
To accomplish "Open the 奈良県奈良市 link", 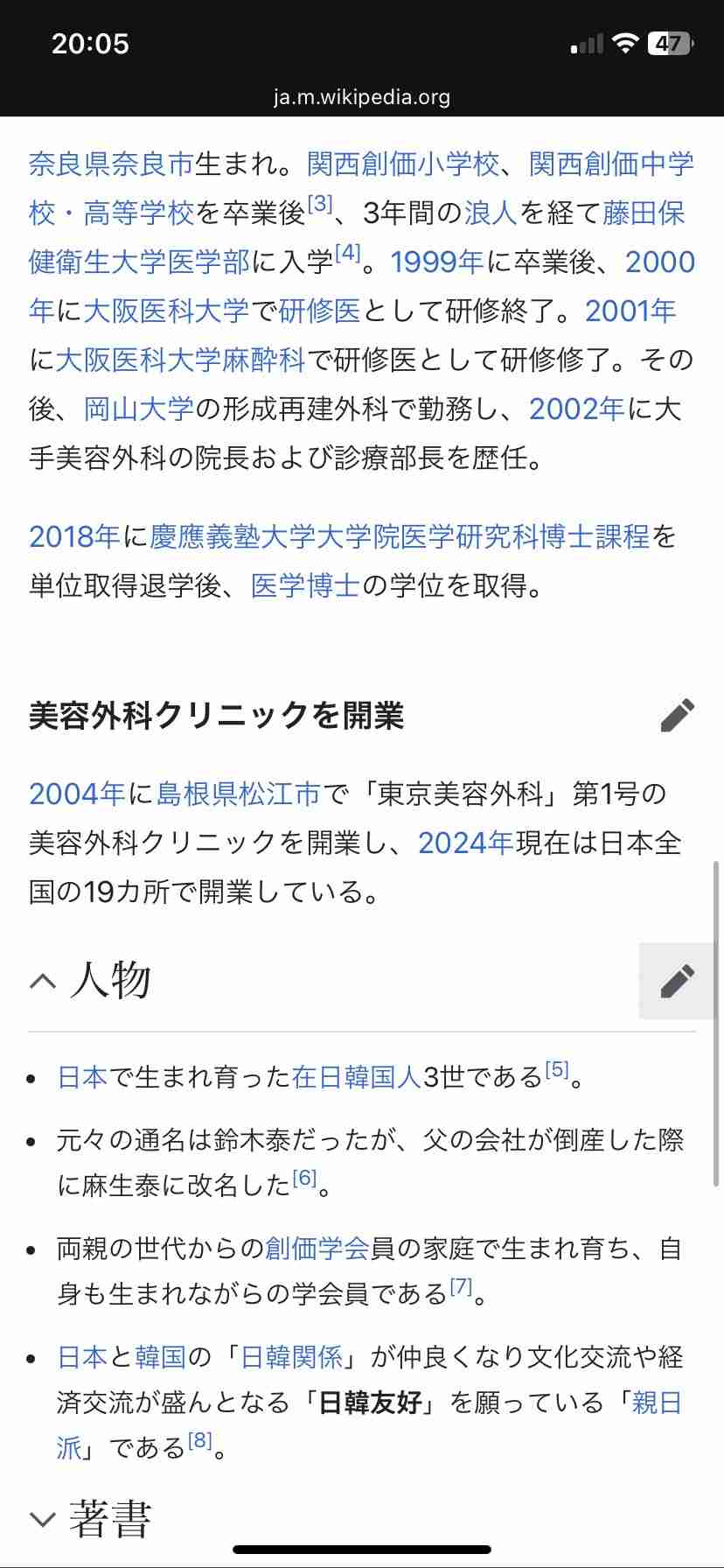I will point(111,164).
